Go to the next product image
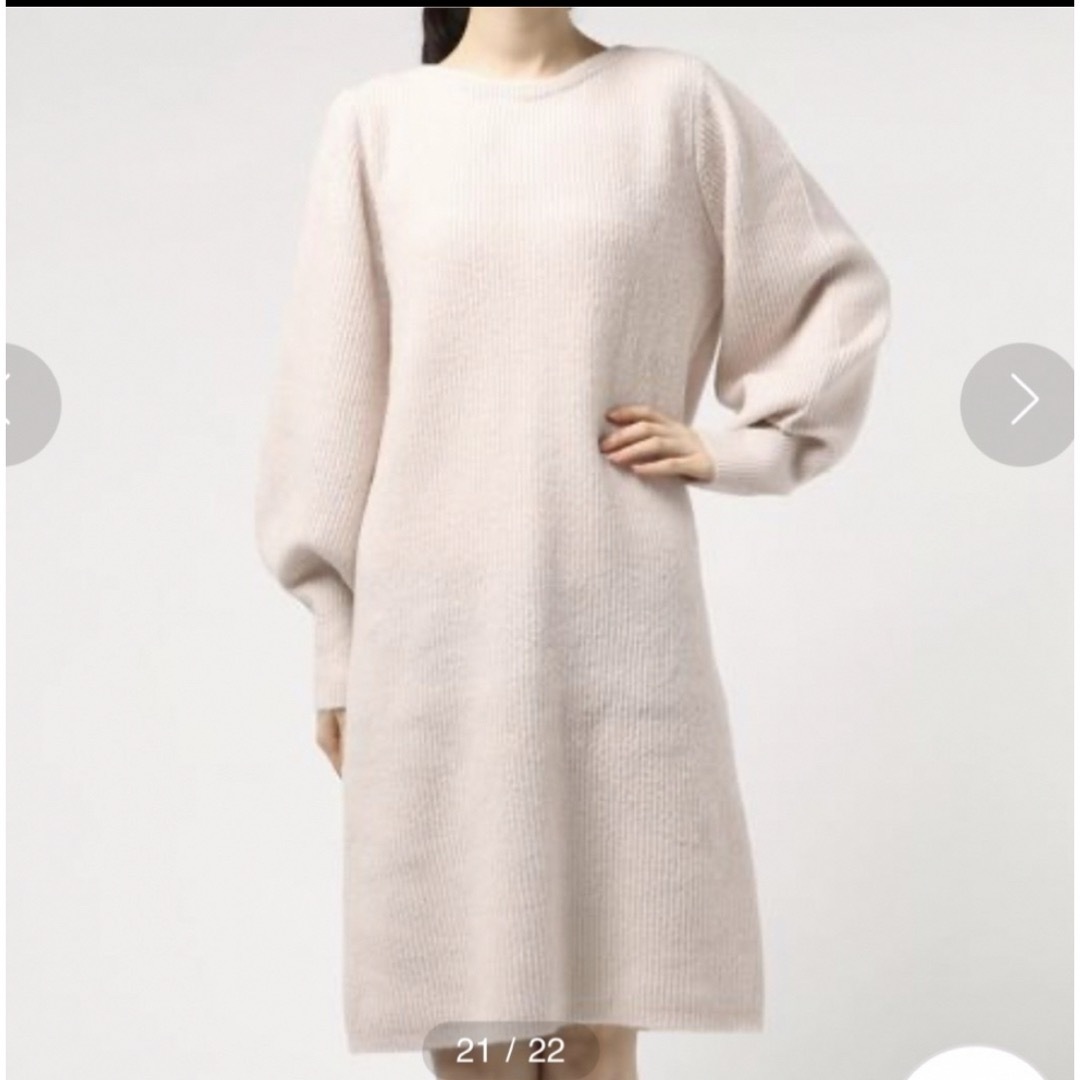Image resolution: width=1080 pixels, height=1080 pixels. [x=1018, y=403]
